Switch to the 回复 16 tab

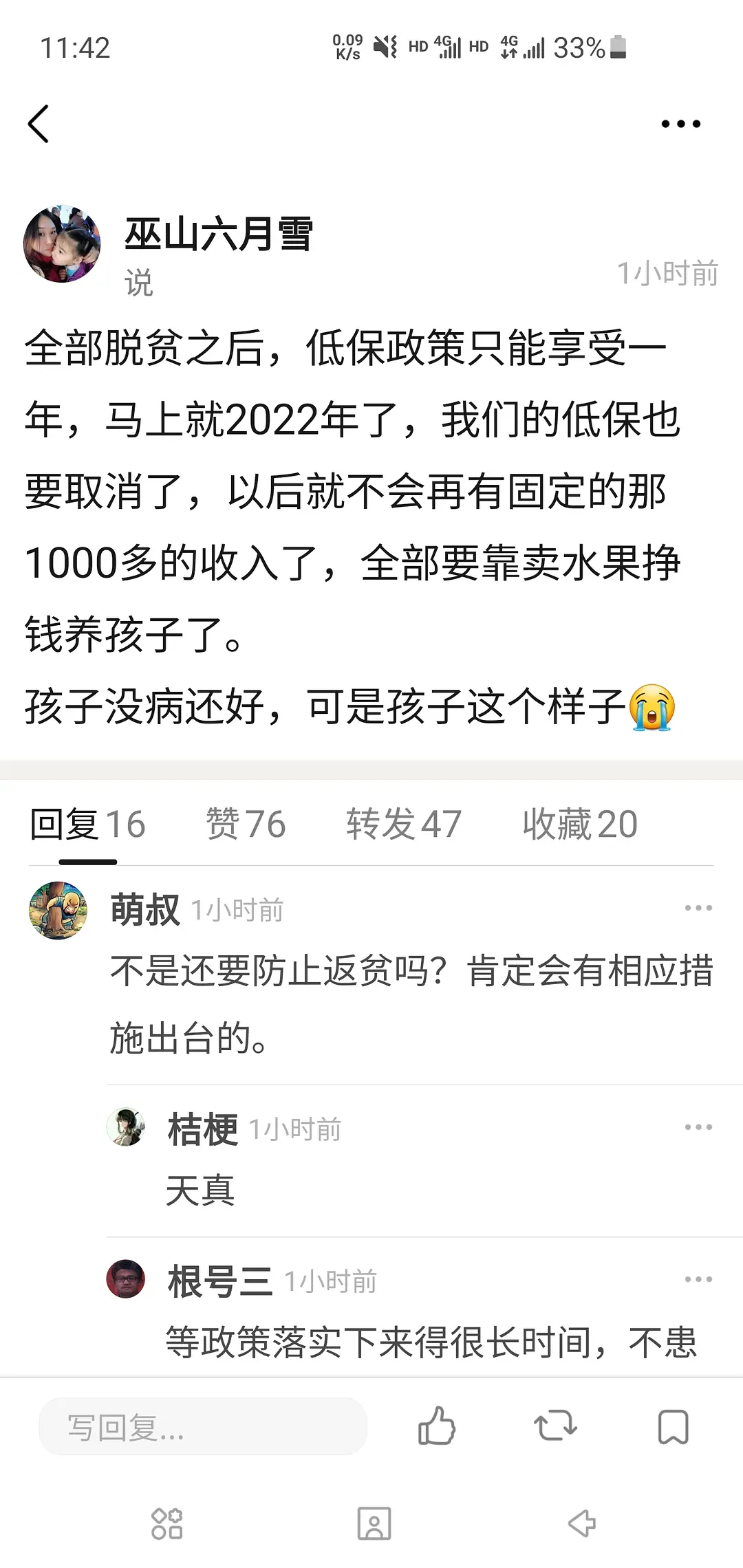click(x=87, y=824)
